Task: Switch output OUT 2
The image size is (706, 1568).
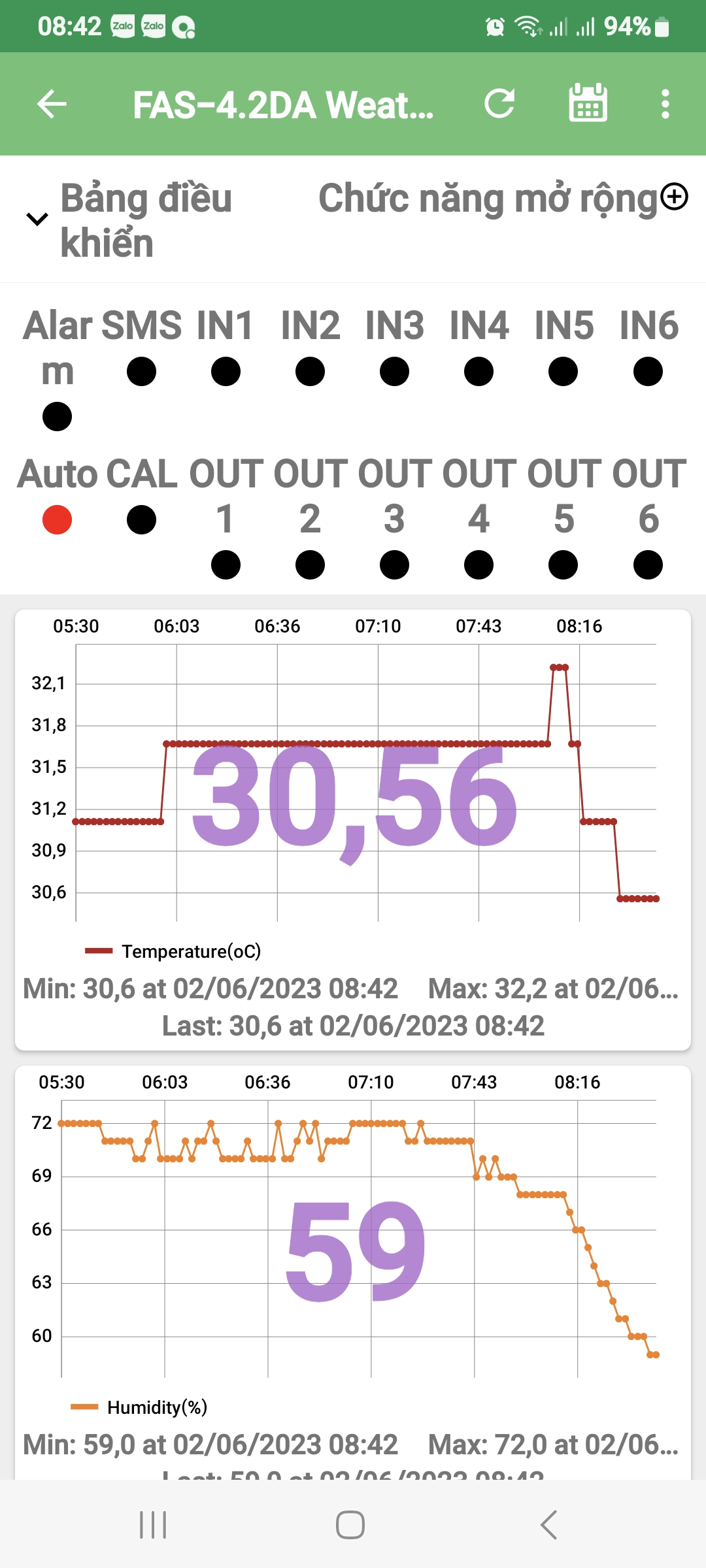Action: pos(310,564)
